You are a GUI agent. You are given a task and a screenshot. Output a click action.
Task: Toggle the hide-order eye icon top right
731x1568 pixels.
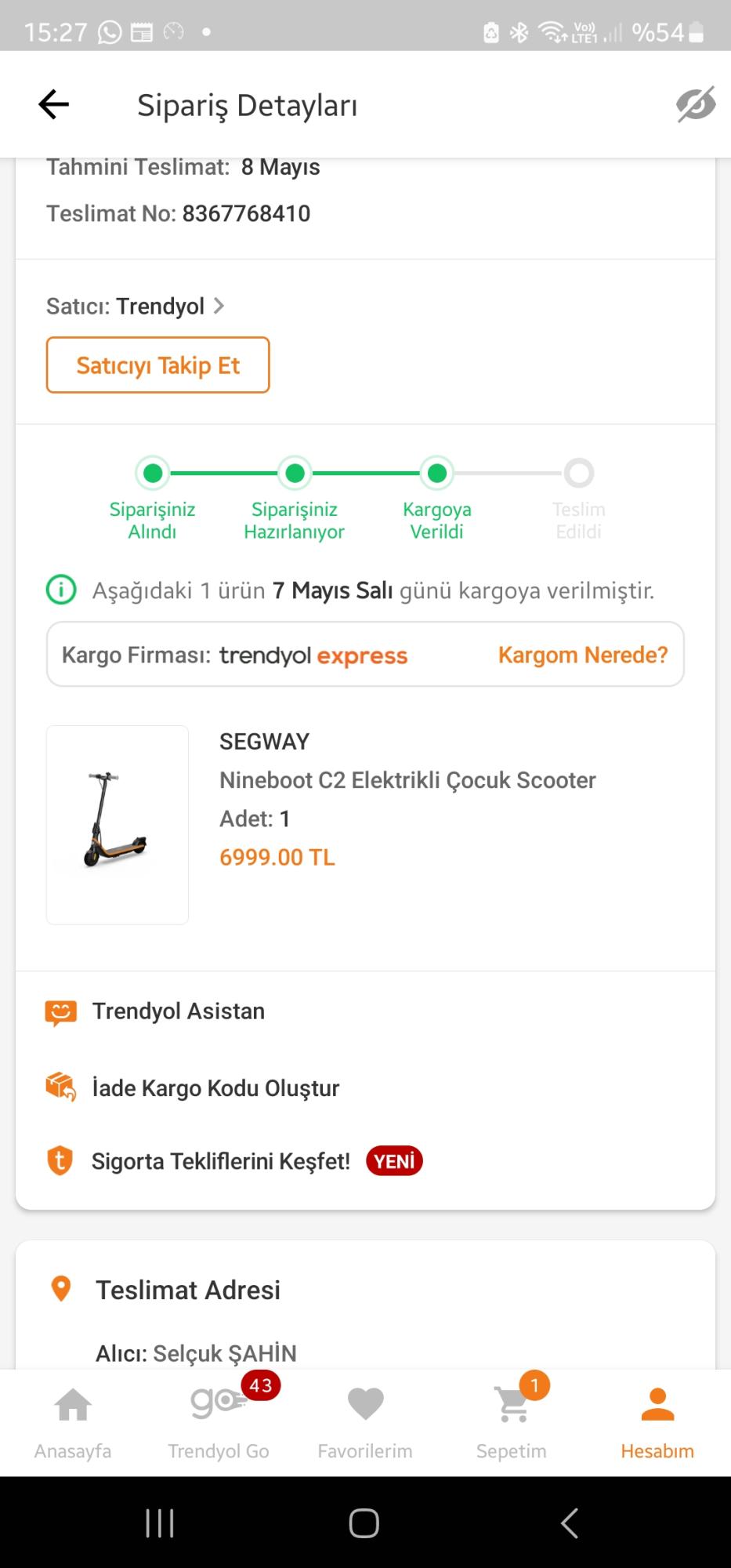pyautogui.click(x=696, y=103)
